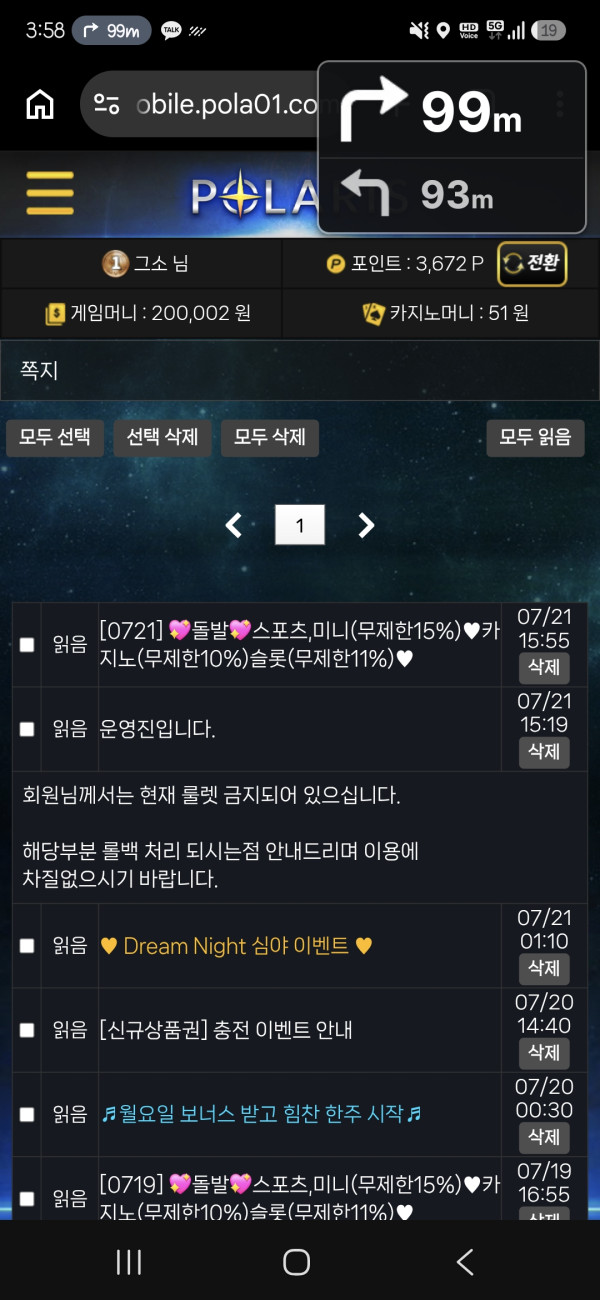Tap 모두 삭제 to delete all messages
This screenshot has height=1300, width=600.
[x=270, y=438]
